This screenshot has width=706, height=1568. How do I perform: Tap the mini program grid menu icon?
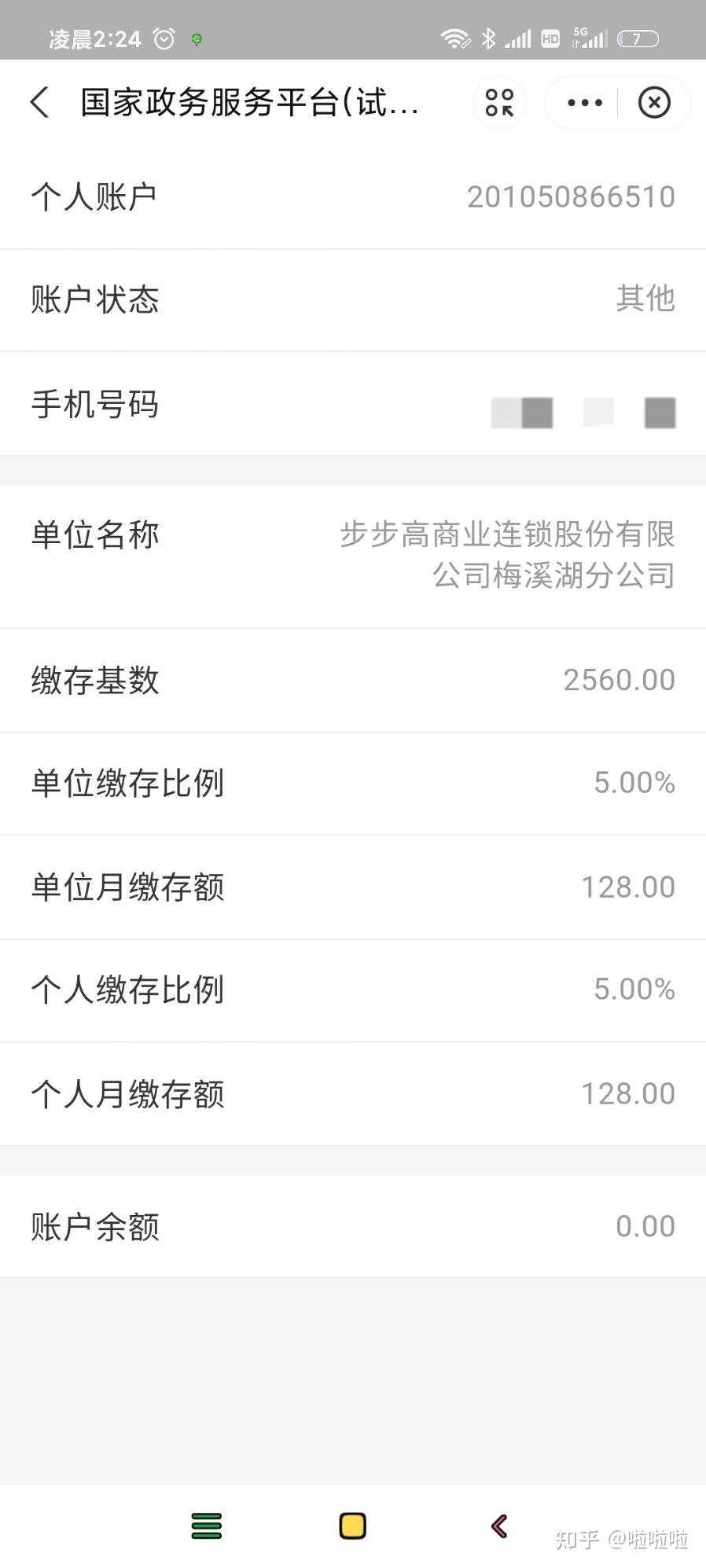point(498,102)
